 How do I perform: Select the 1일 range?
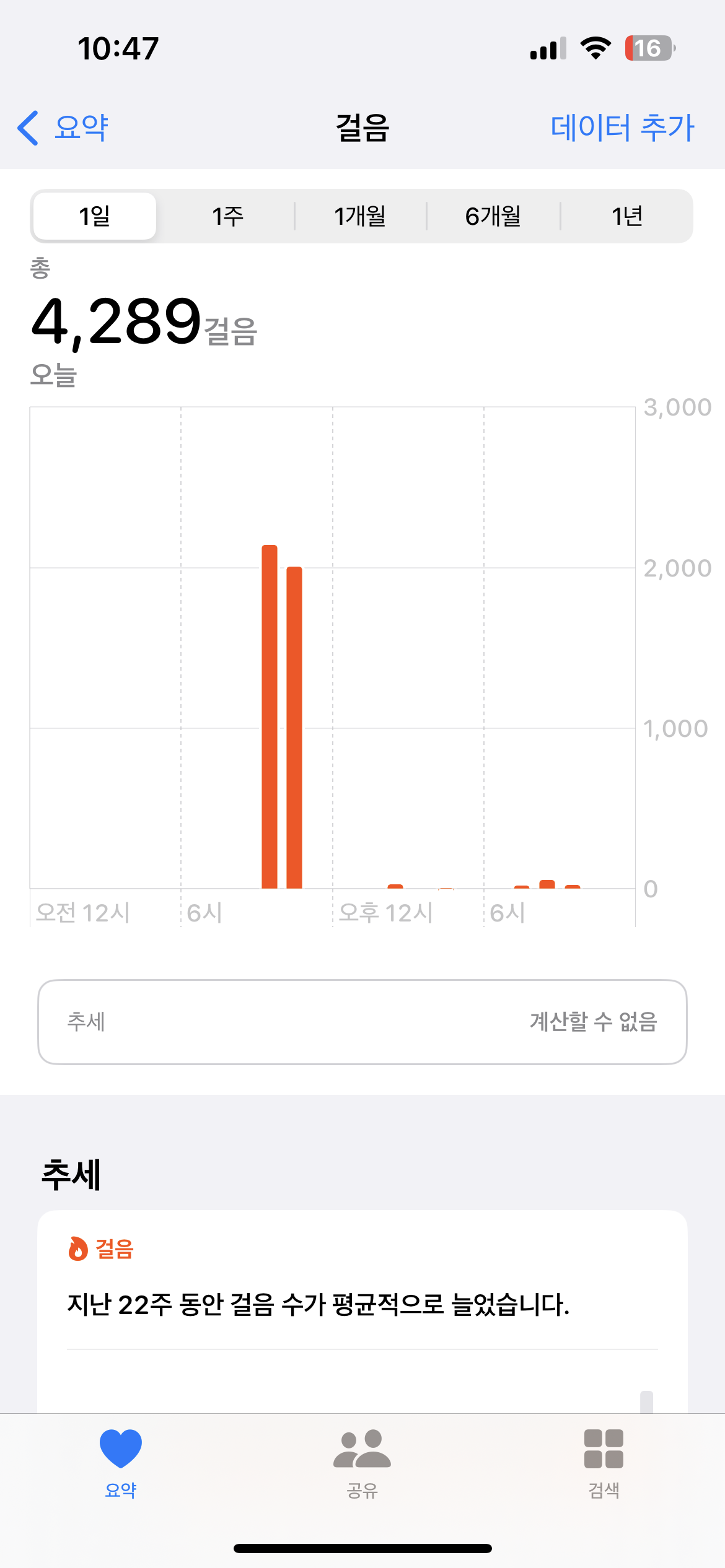pos(95,216)
